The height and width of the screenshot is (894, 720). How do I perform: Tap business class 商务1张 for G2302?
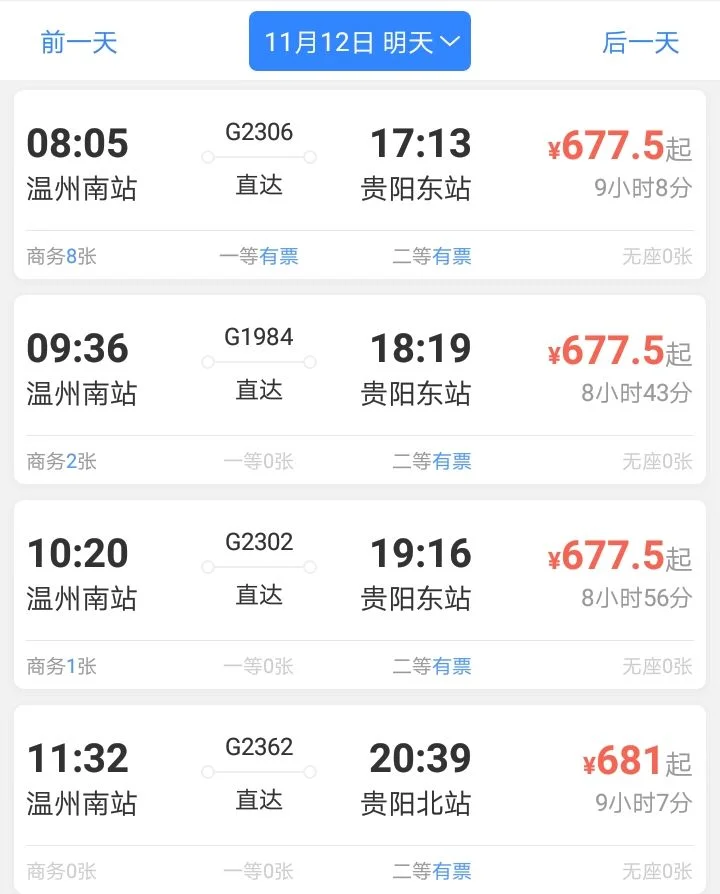coord(59,666)
